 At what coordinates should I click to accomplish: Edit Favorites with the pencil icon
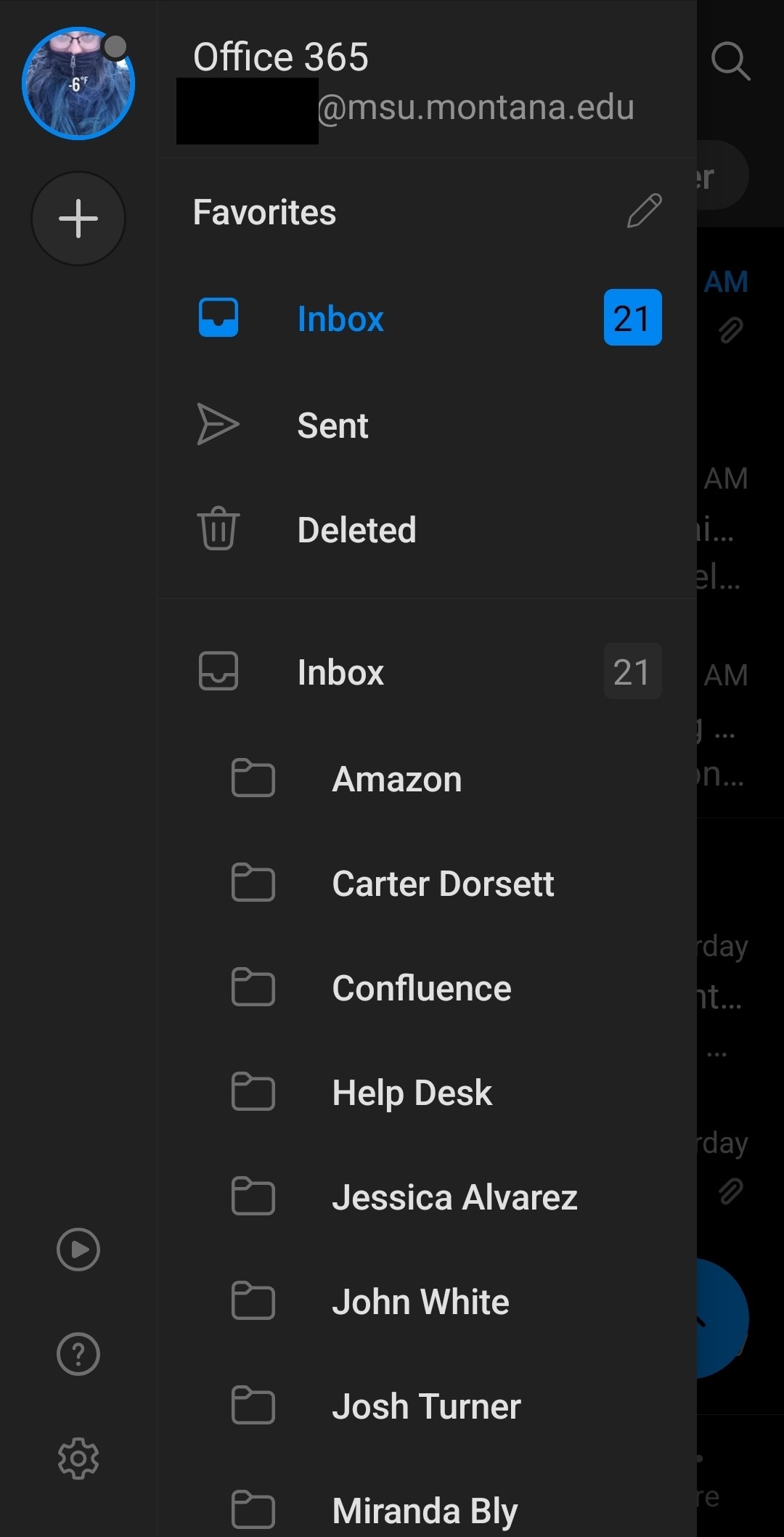[x=643, y=211]
